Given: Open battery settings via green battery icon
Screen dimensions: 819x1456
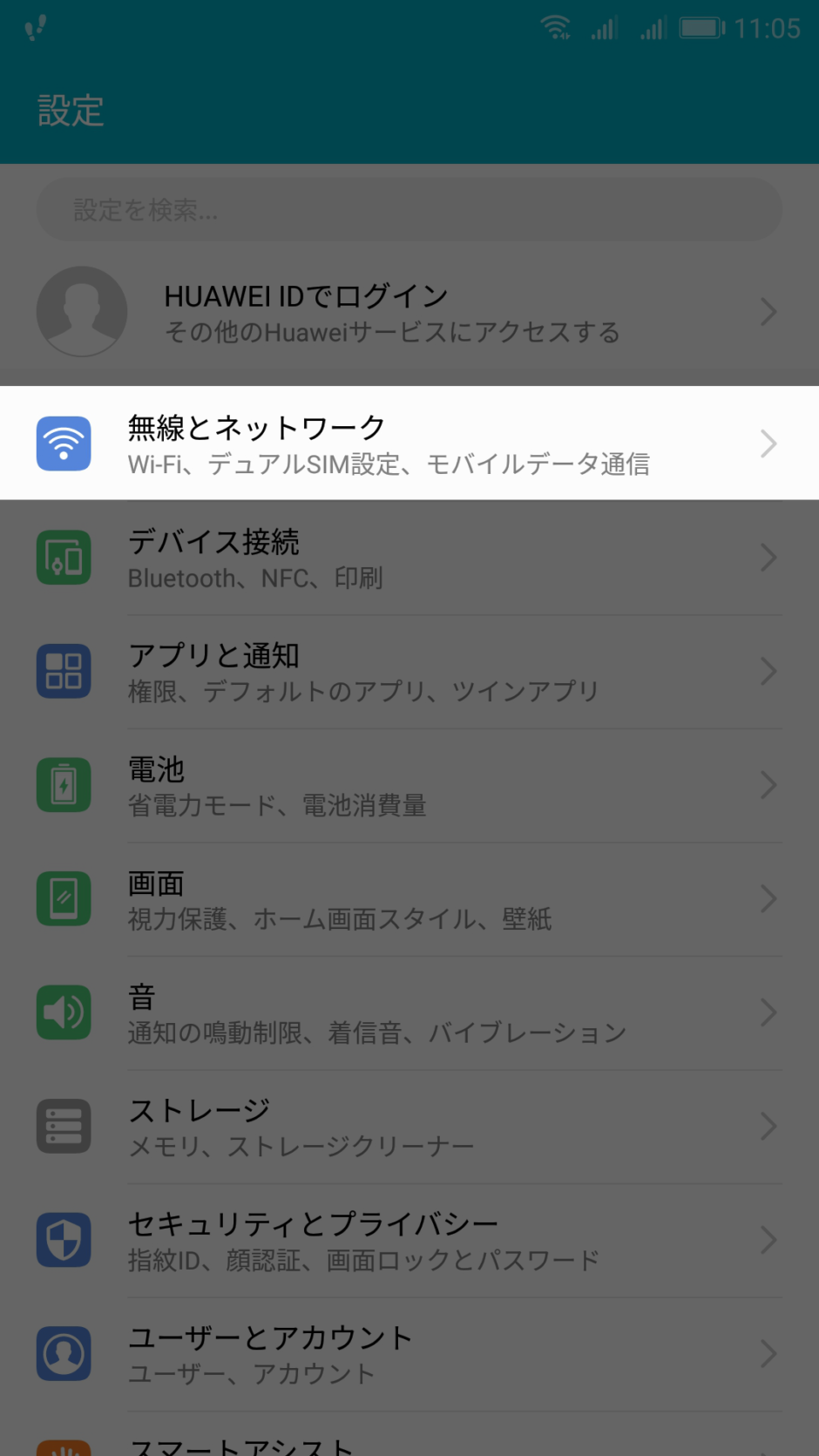Looking at the screenshot, I should [x=63, y=784].
